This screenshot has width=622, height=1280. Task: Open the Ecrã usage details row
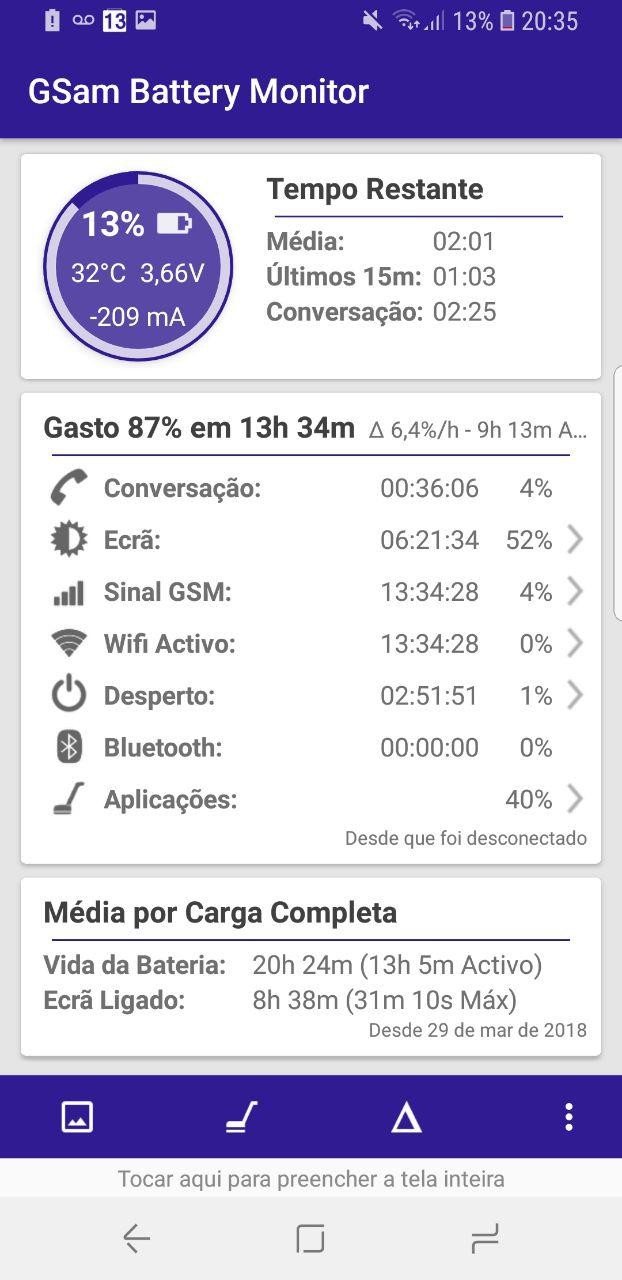coord(310,541)
